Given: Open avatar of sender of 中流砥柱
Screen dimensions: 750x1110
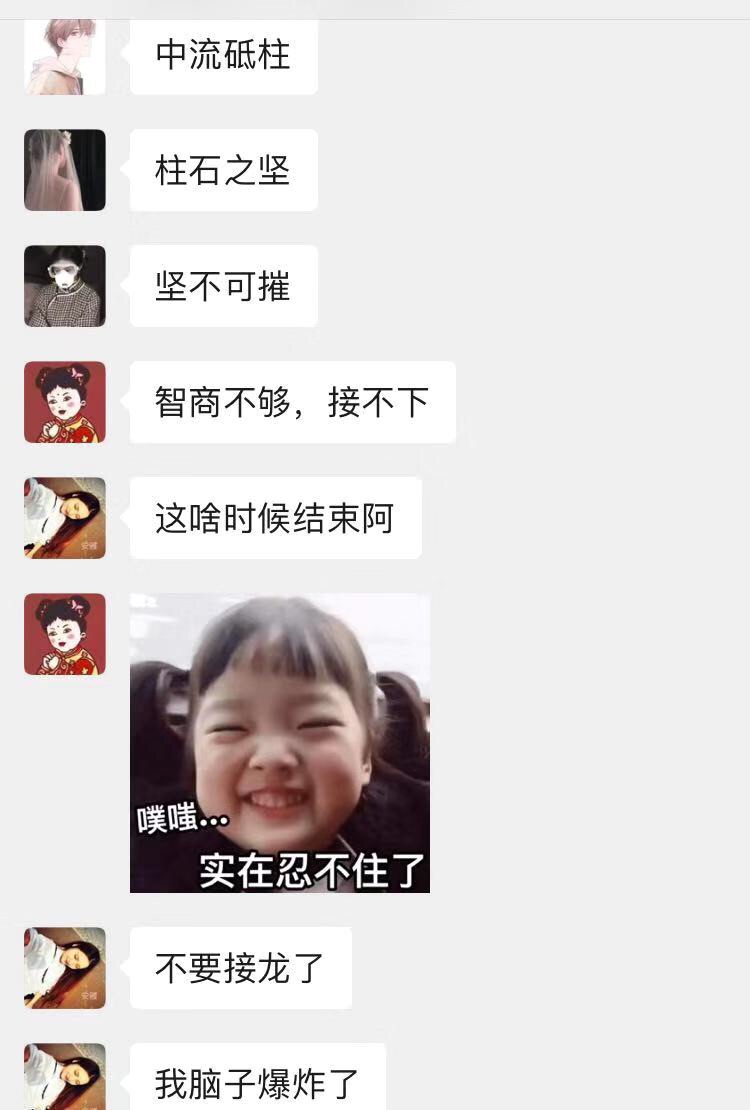Looking at the screenshot, I should pos(65,58).
